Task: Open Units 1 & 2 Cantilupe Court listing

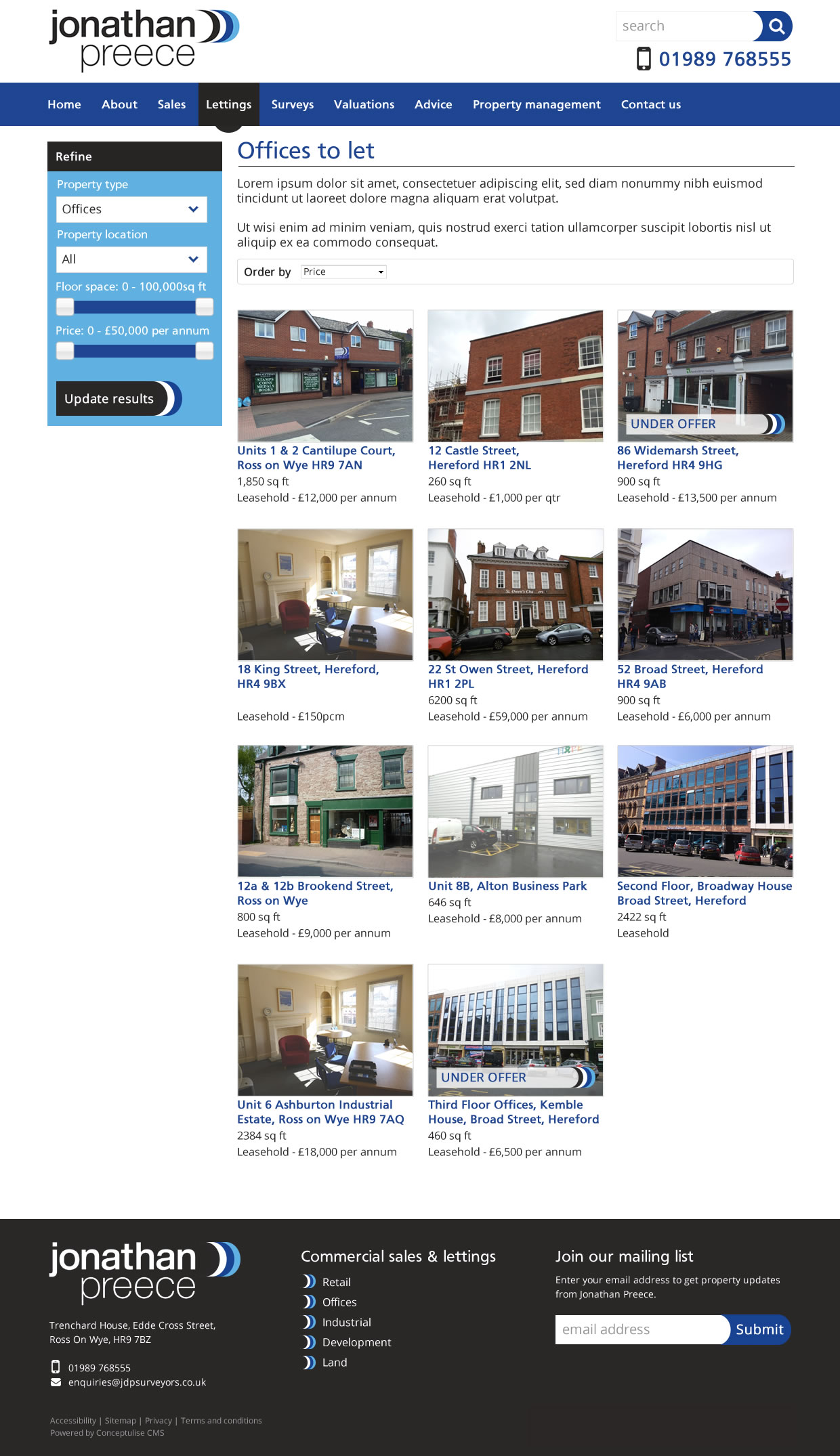Action: point(316,458)
